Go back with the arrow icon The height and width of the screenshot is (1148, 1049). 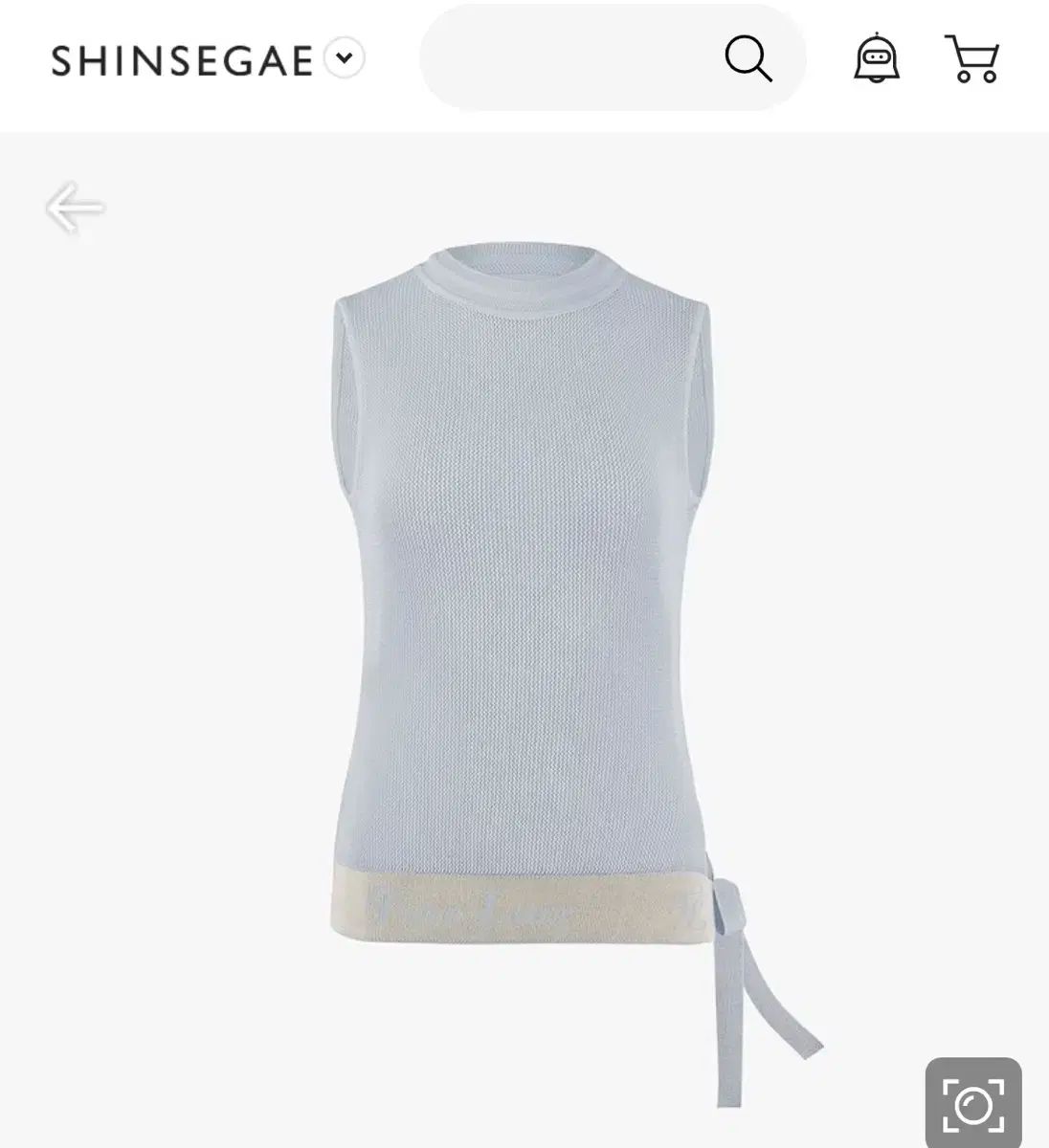click(x=75, y=208)
